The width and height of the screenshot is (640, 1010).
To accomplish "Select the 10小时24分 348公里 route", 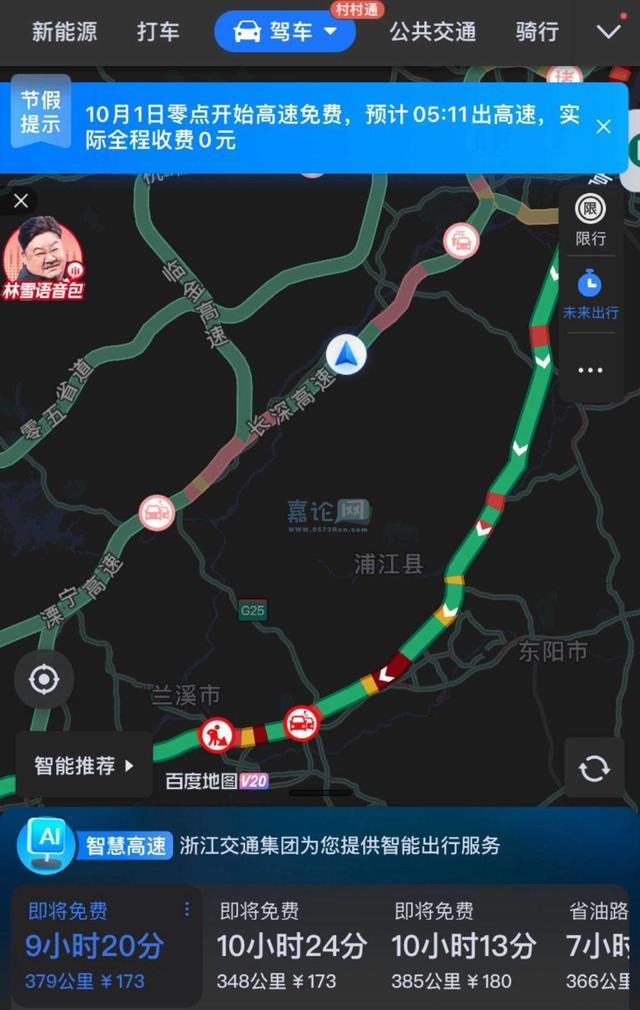I will 290,945.
